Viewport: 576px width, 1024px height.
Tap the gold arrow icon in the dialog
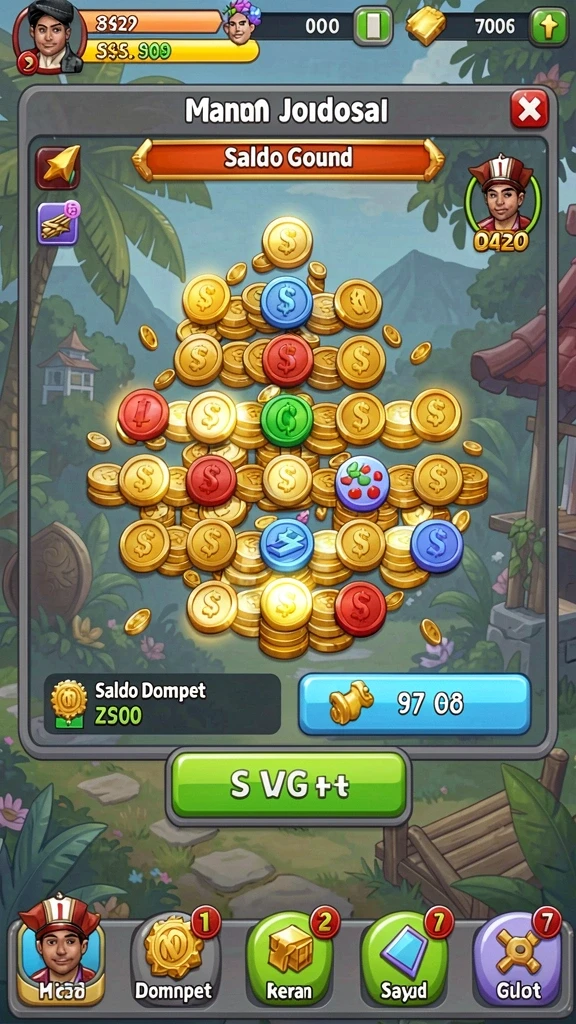58,167
